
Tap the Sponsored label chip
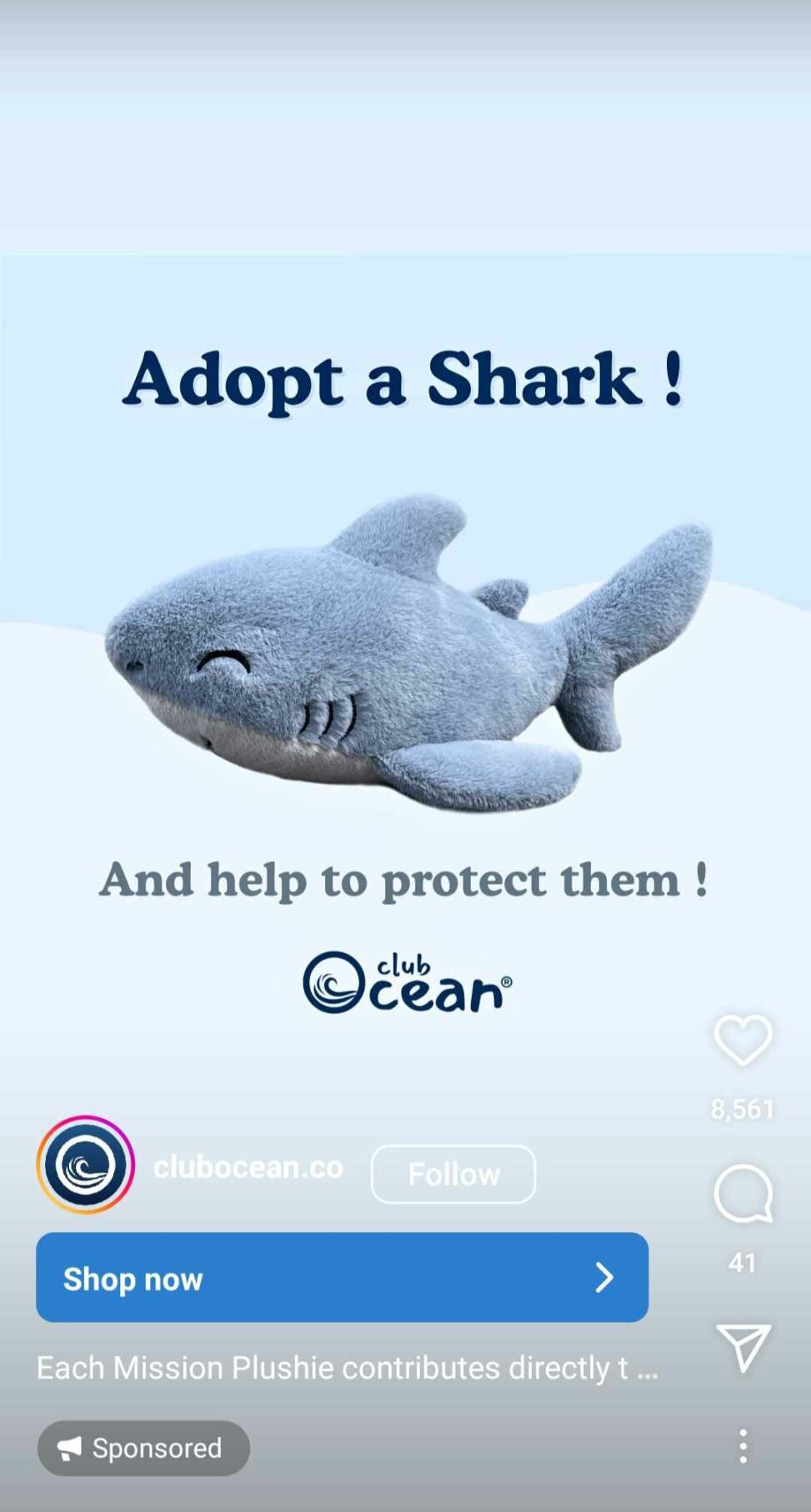click(x=143, y=1448)
